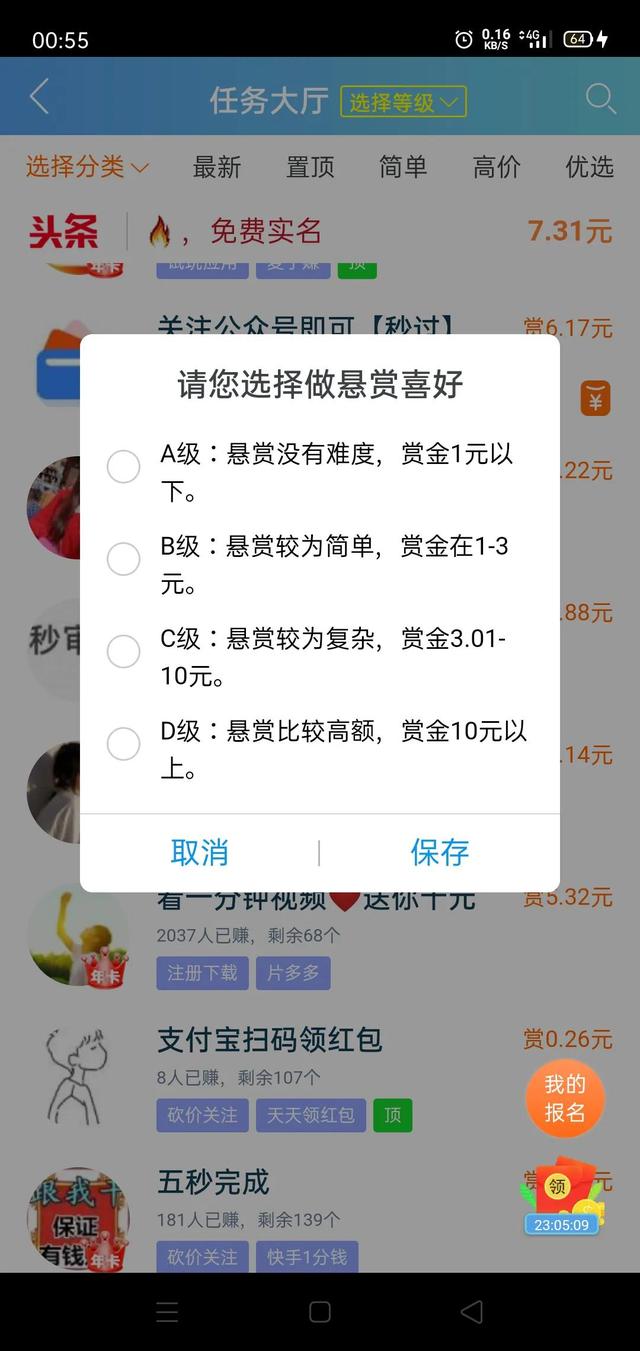Tap the system back button
Screen dimensions: 640x1351
471,1311
